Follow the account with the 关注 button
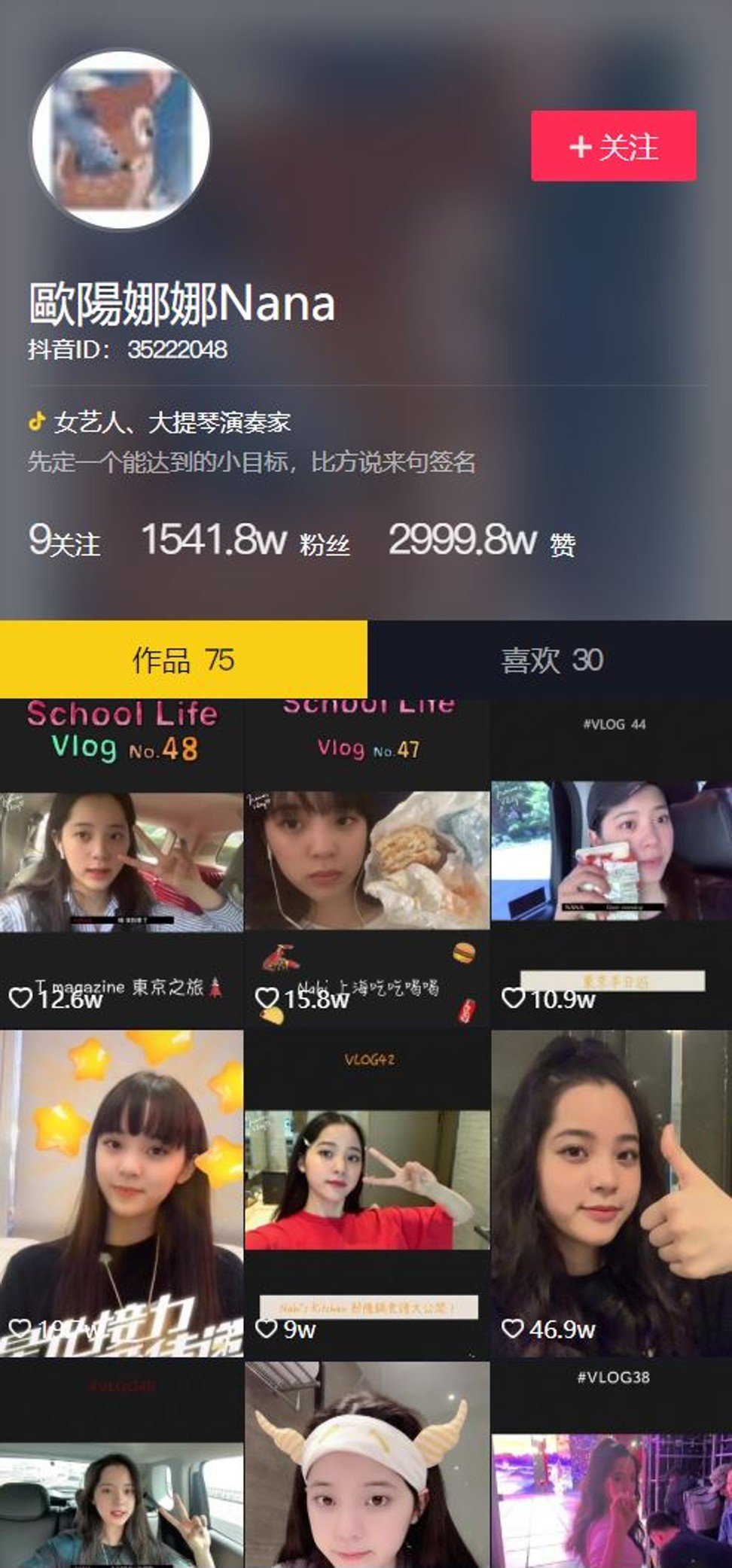The width and height of the screenshot is (732, 1568). coord(613,145)
